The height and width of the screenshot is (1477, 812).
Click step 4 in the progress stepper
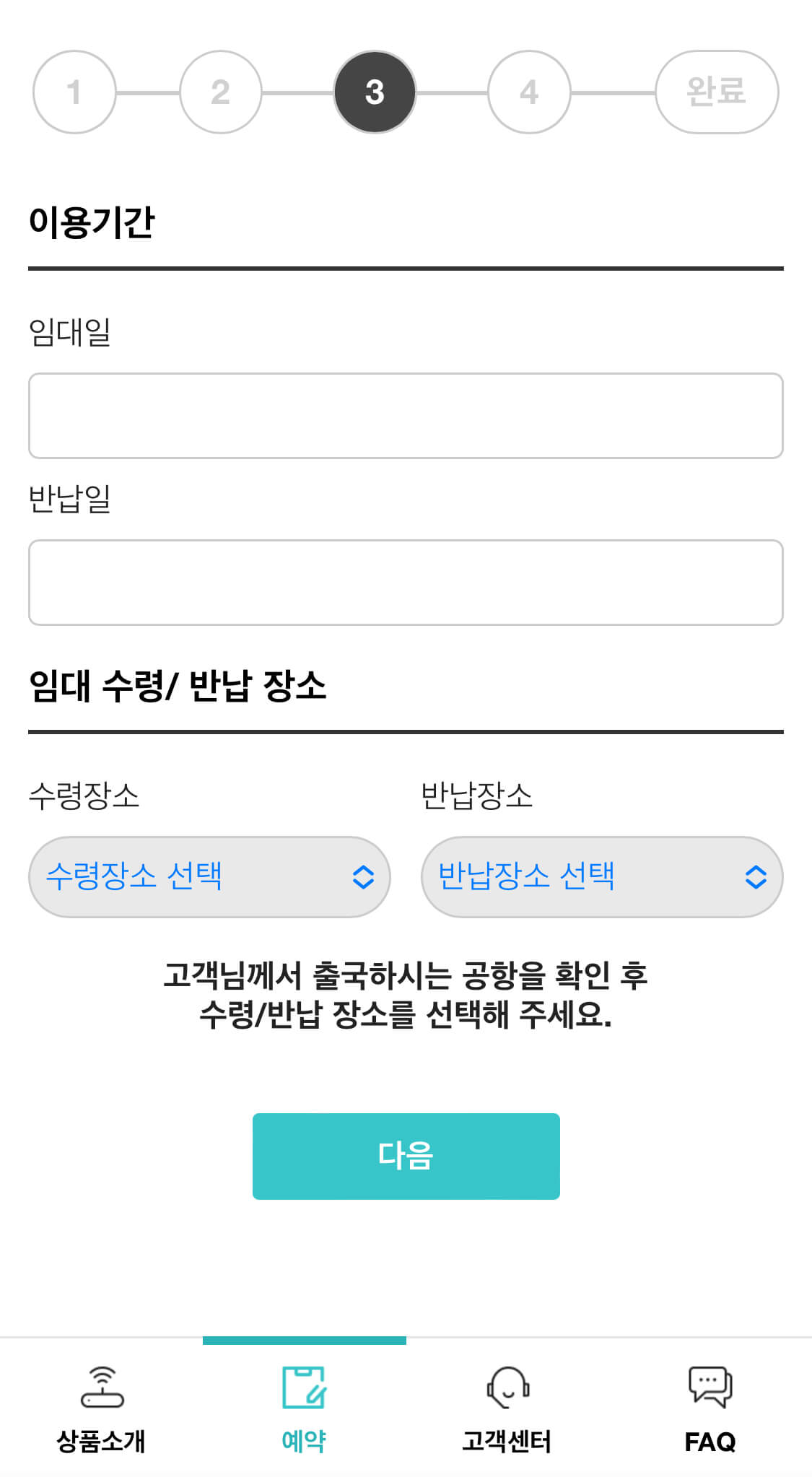click(x=528, y=92)
